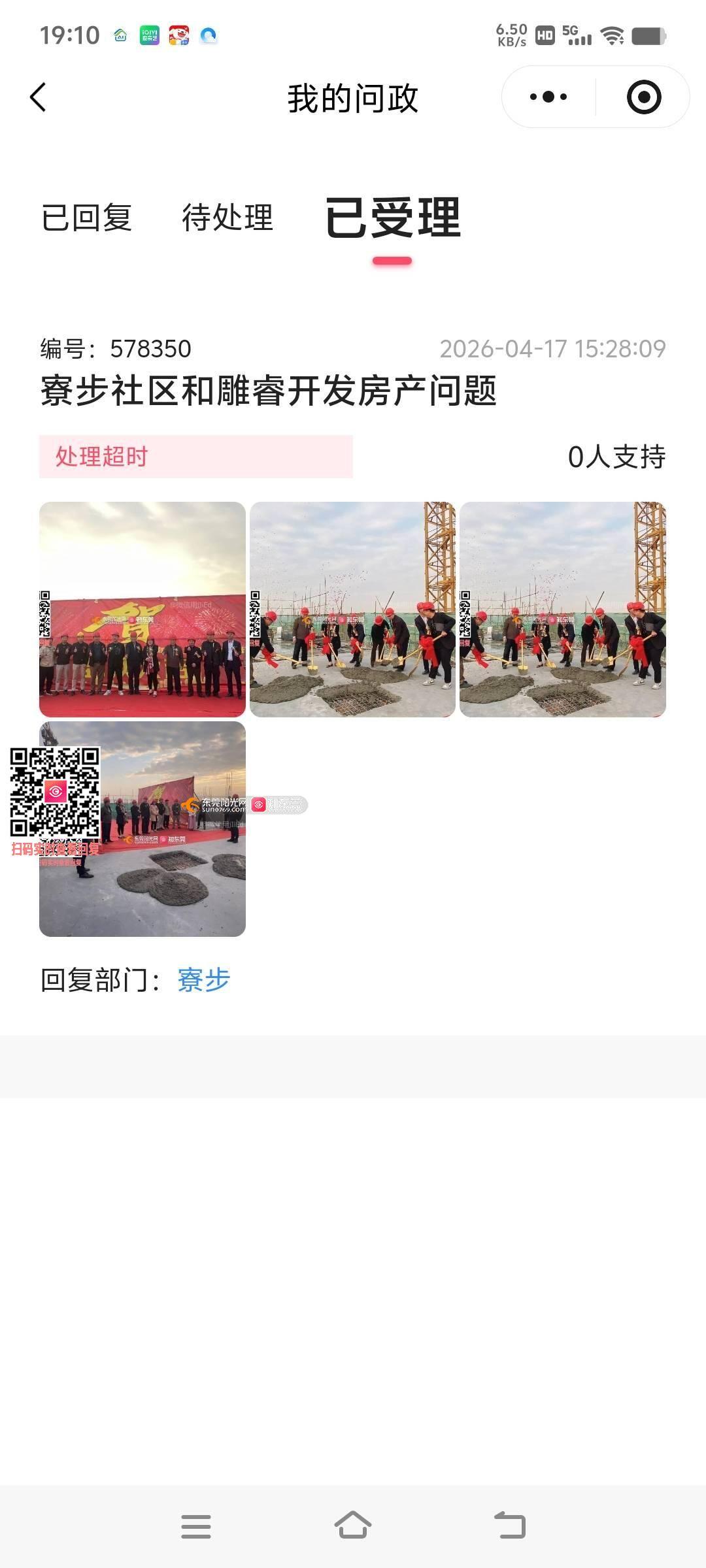View the group photo on red stage
This screenshot has height=1568, width=706.
click(x=143, y=609)
